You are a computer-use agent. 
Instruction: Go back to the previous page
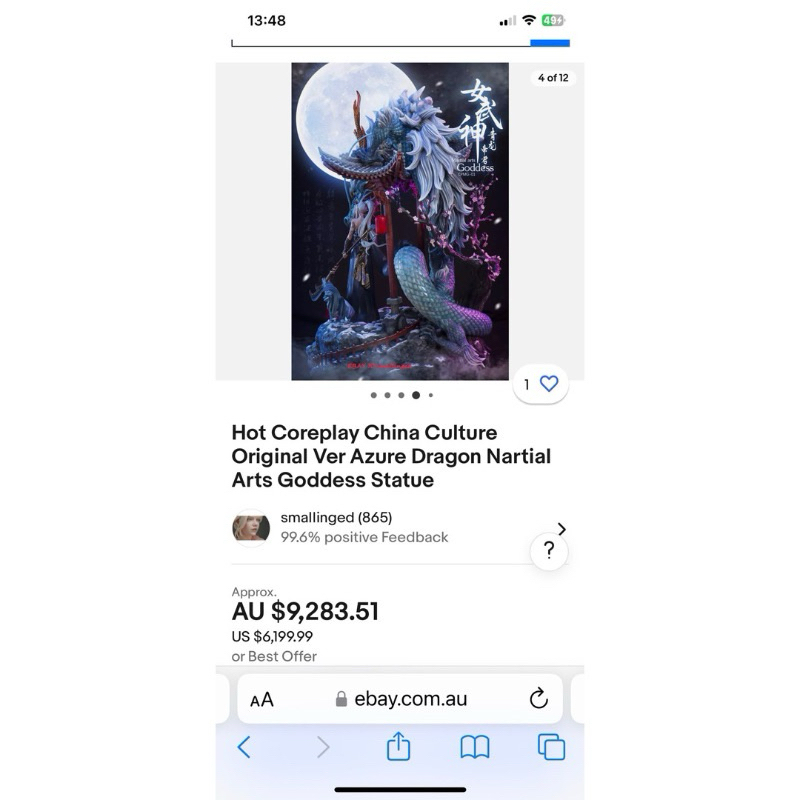tap(244, 747)
